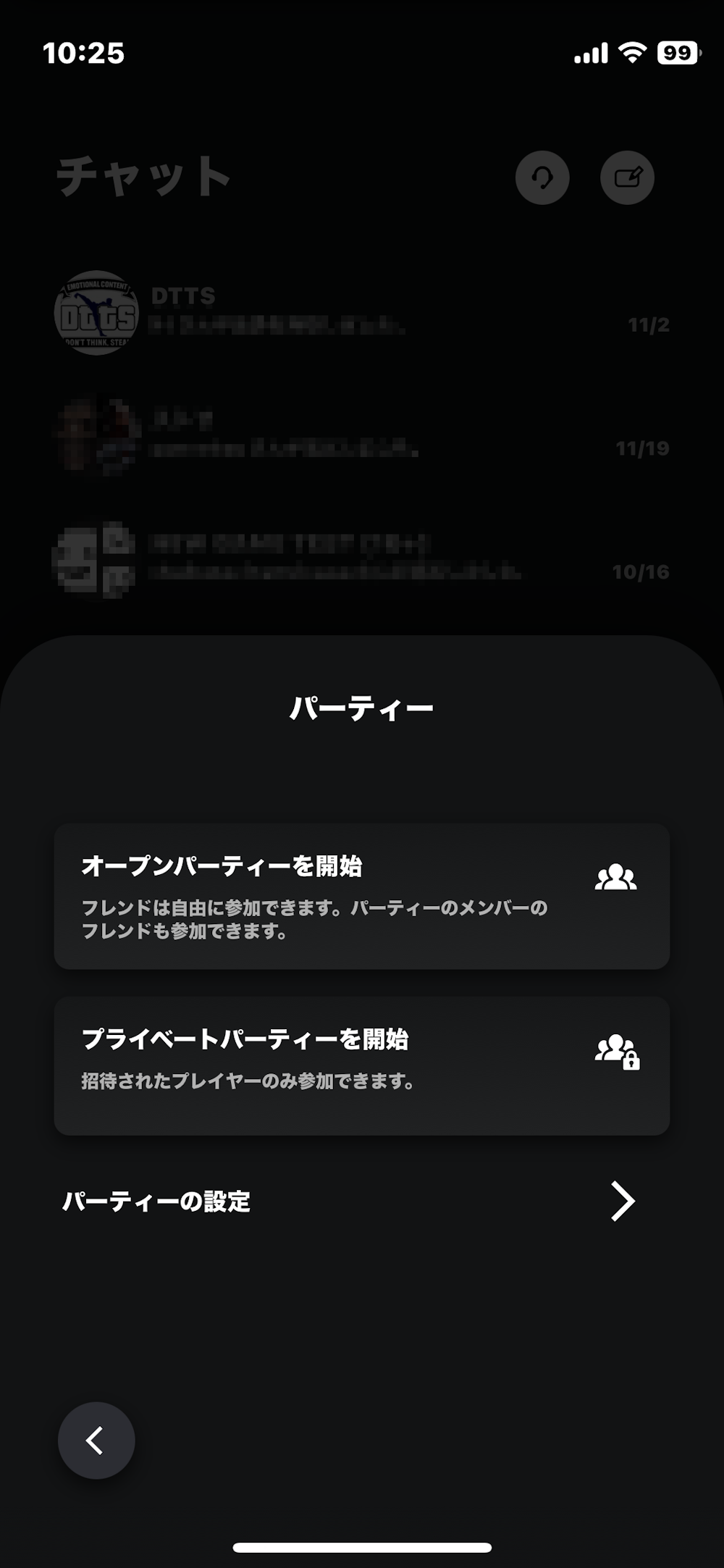Collapse the party sheet via back arrow

coord(96,1441)
